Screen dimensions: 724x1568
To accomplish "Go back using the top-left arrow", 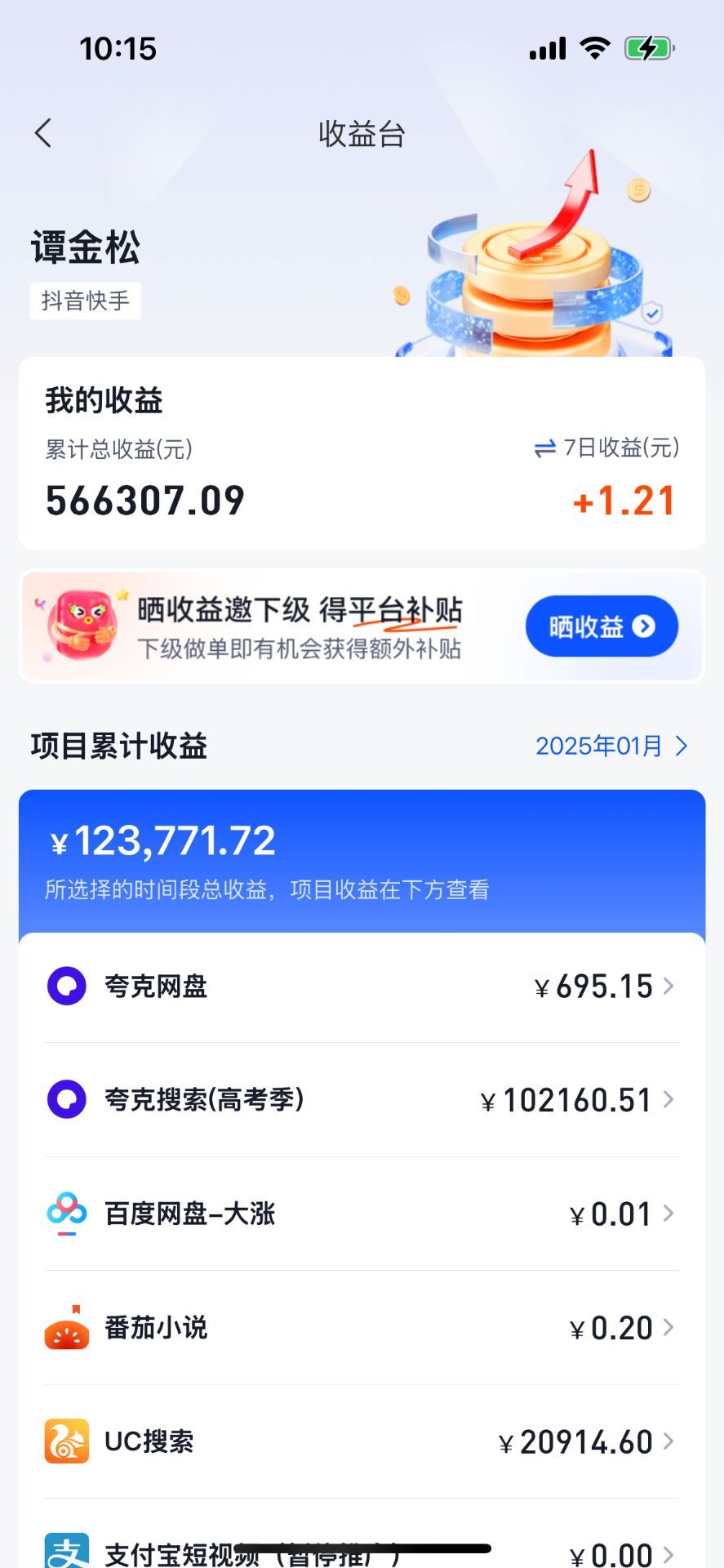I will click(x=43, y=133).
